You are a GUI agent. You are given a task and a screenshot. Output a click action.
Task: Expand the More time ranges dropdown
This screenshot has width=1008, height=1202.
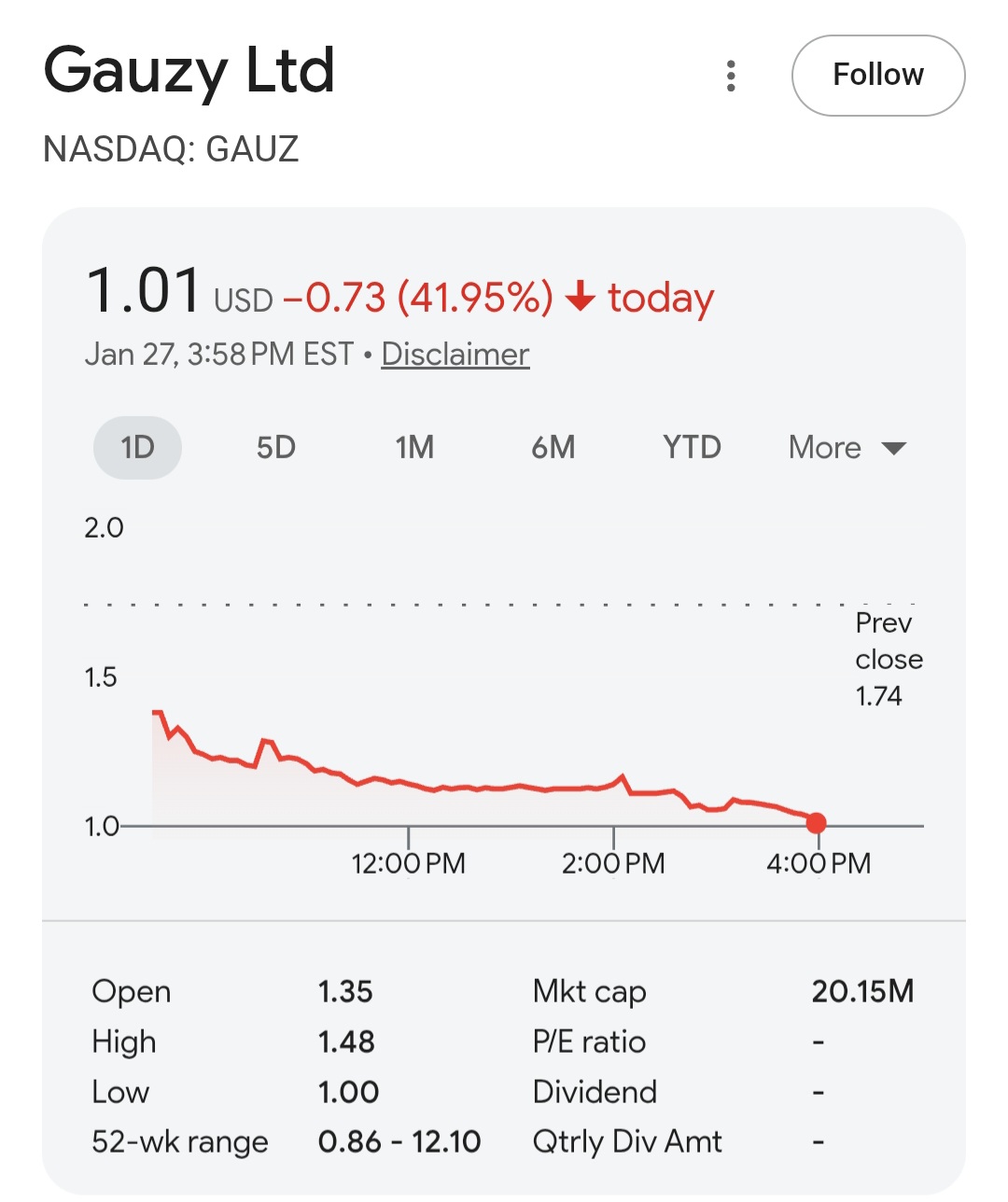[847, 448]
